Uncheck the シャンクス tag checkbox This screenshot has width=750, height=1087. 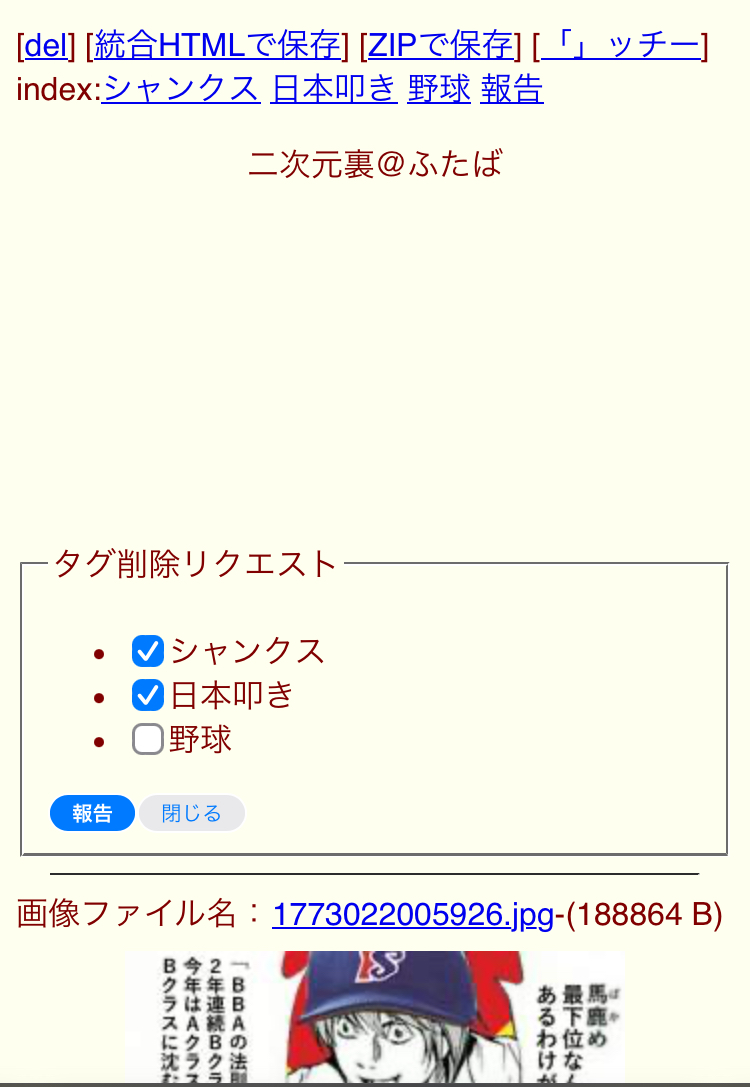(148, 651)
